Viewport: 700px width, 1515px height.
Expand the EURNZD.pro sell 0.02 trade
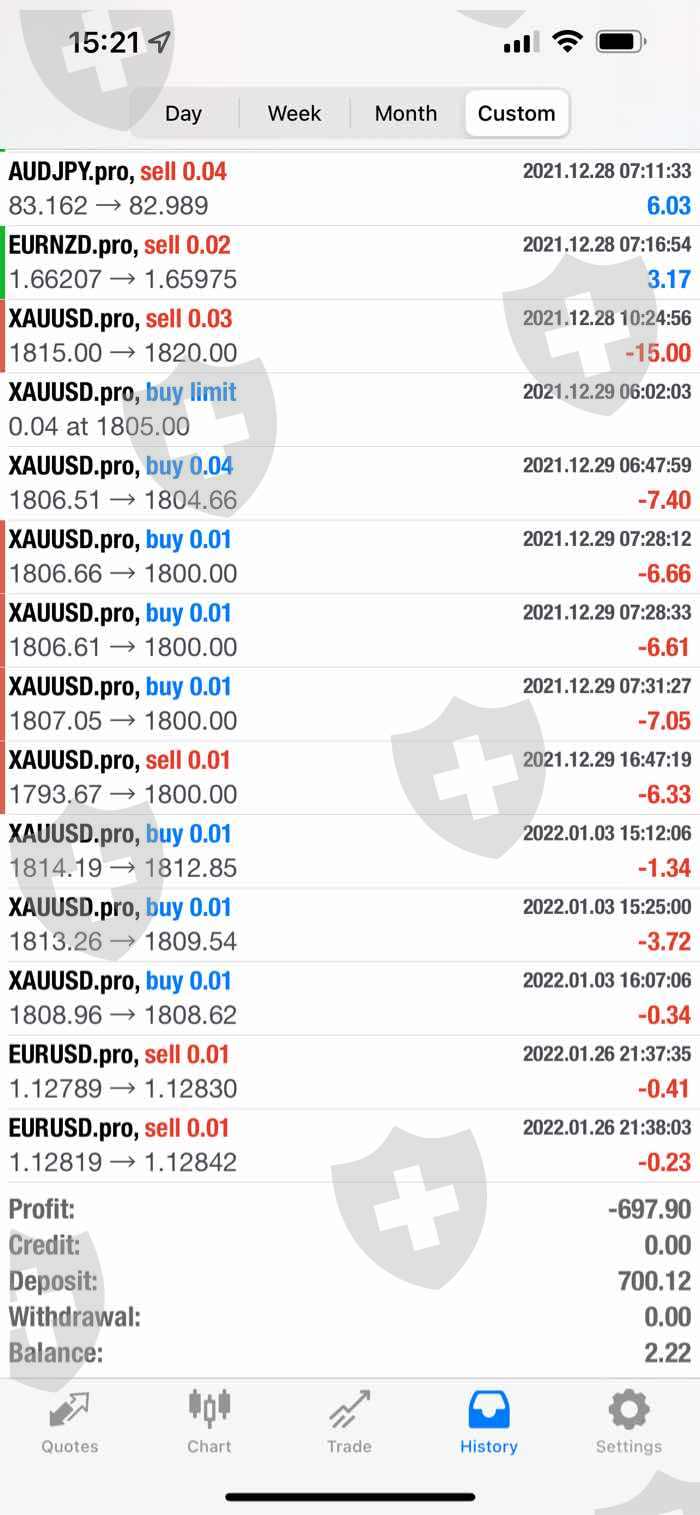pyautogui.click(x=350, y=263)
